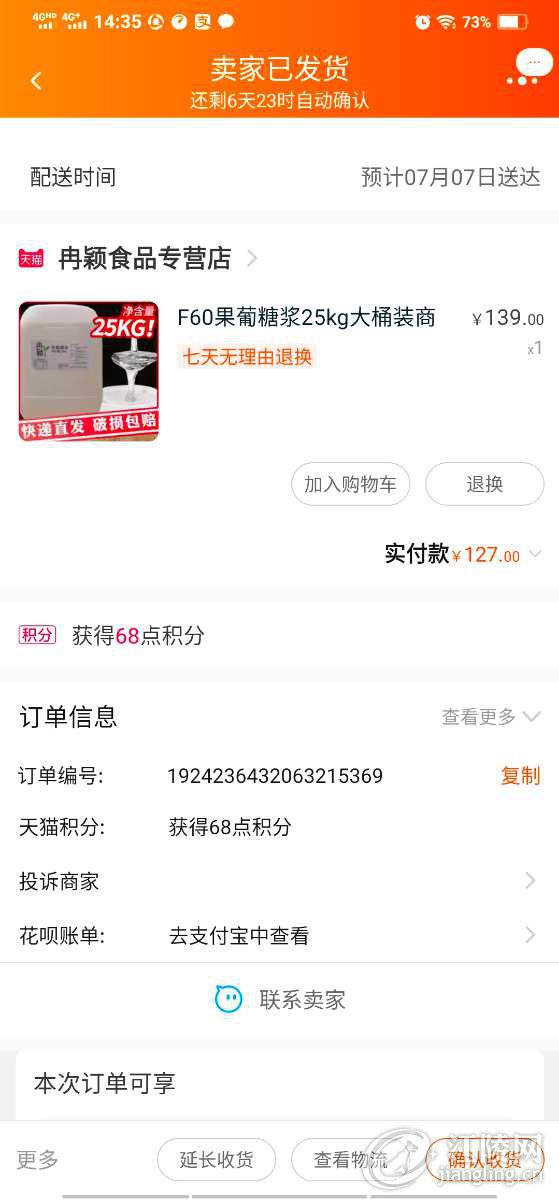This screenshot has width=559, height=1200.
Task: Tap 查看物流 to view logistics
Action: 350,1159
